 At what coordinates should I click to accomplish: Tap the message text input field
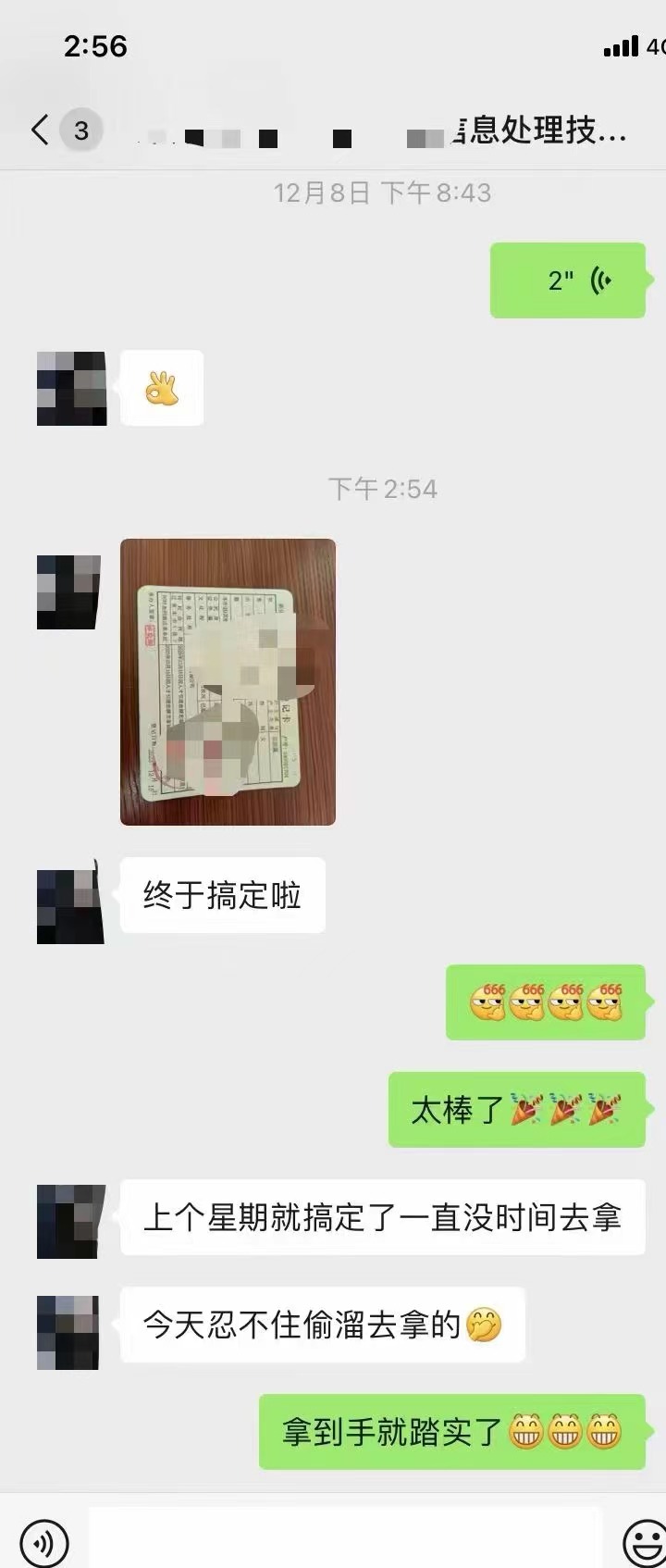344,1540
